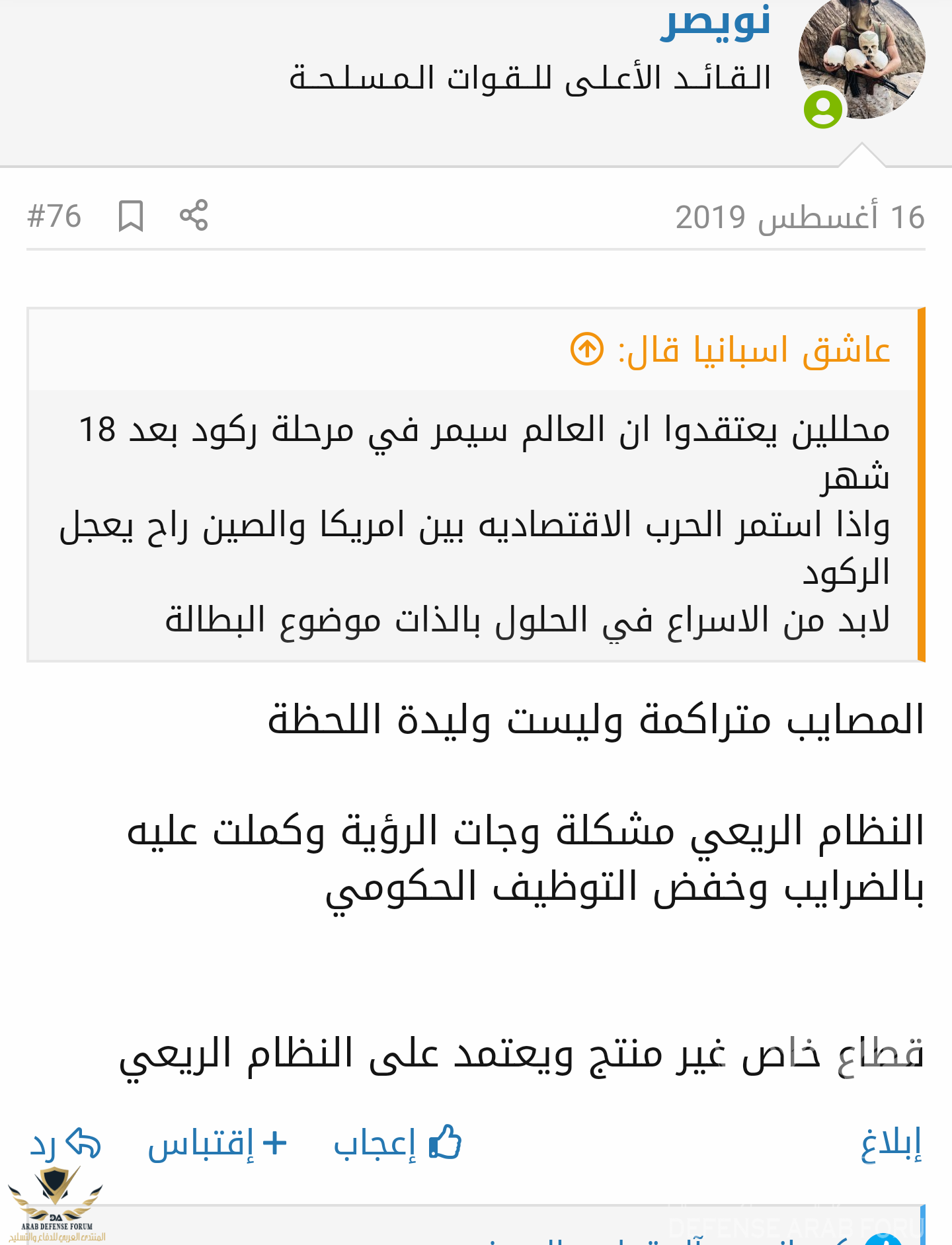The width and height of the screenshot is (952, 1245).
Task: Jump to عاشق اسبانيا's quoted post
Action: point(587,349)
